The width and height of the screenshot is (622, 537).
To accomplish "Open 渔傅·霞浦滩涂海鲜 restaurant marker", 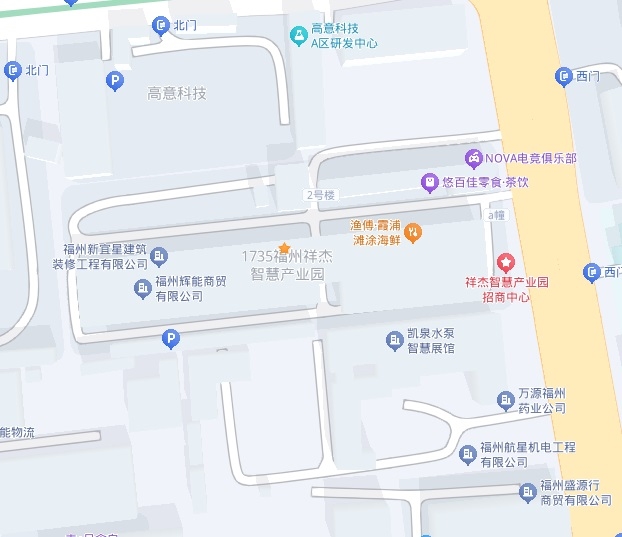I will [x=414, y=232].
